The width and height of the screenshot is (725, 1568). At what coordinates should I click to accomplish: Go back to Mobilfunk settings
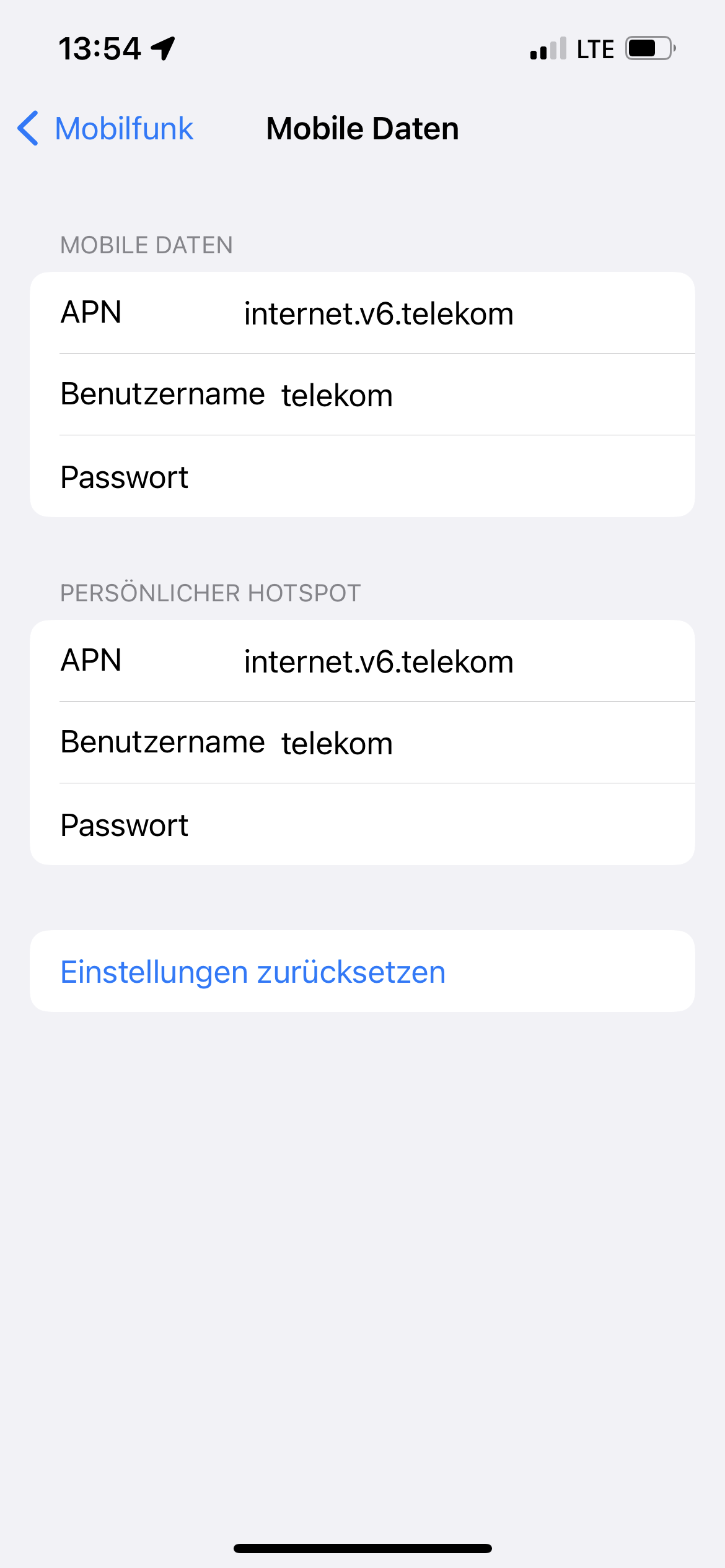pos(106,129)
